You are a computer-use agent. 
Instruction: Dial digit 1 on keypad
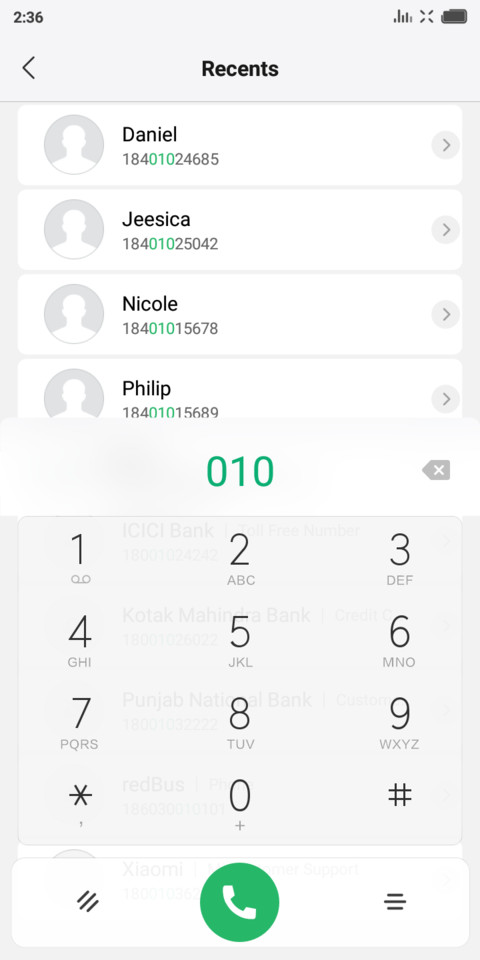point(80,558)
